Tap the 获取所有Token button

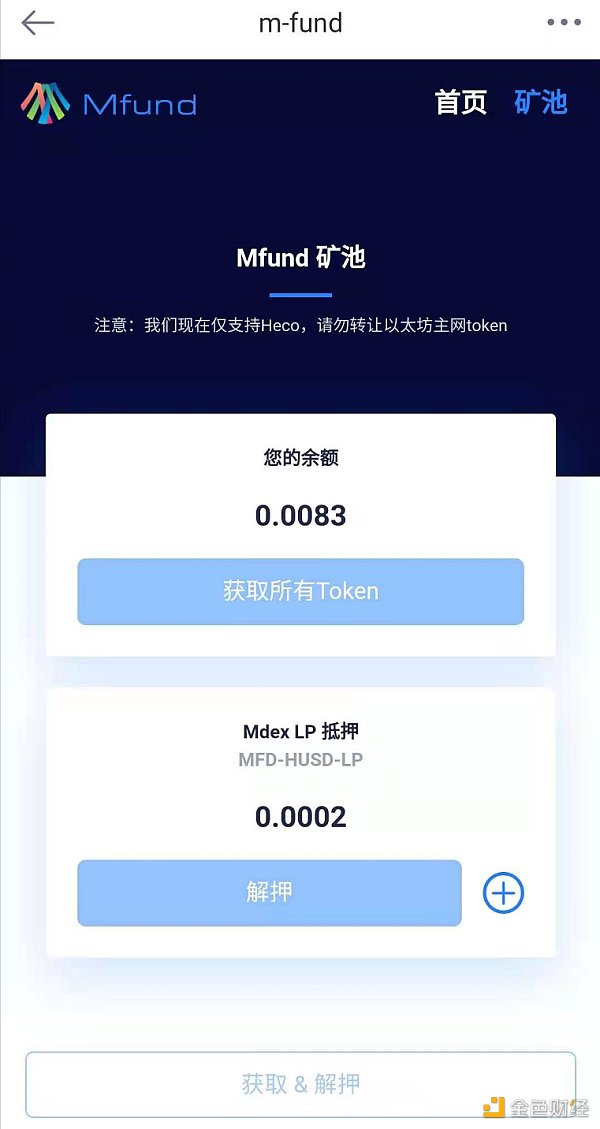pos(300,591)
